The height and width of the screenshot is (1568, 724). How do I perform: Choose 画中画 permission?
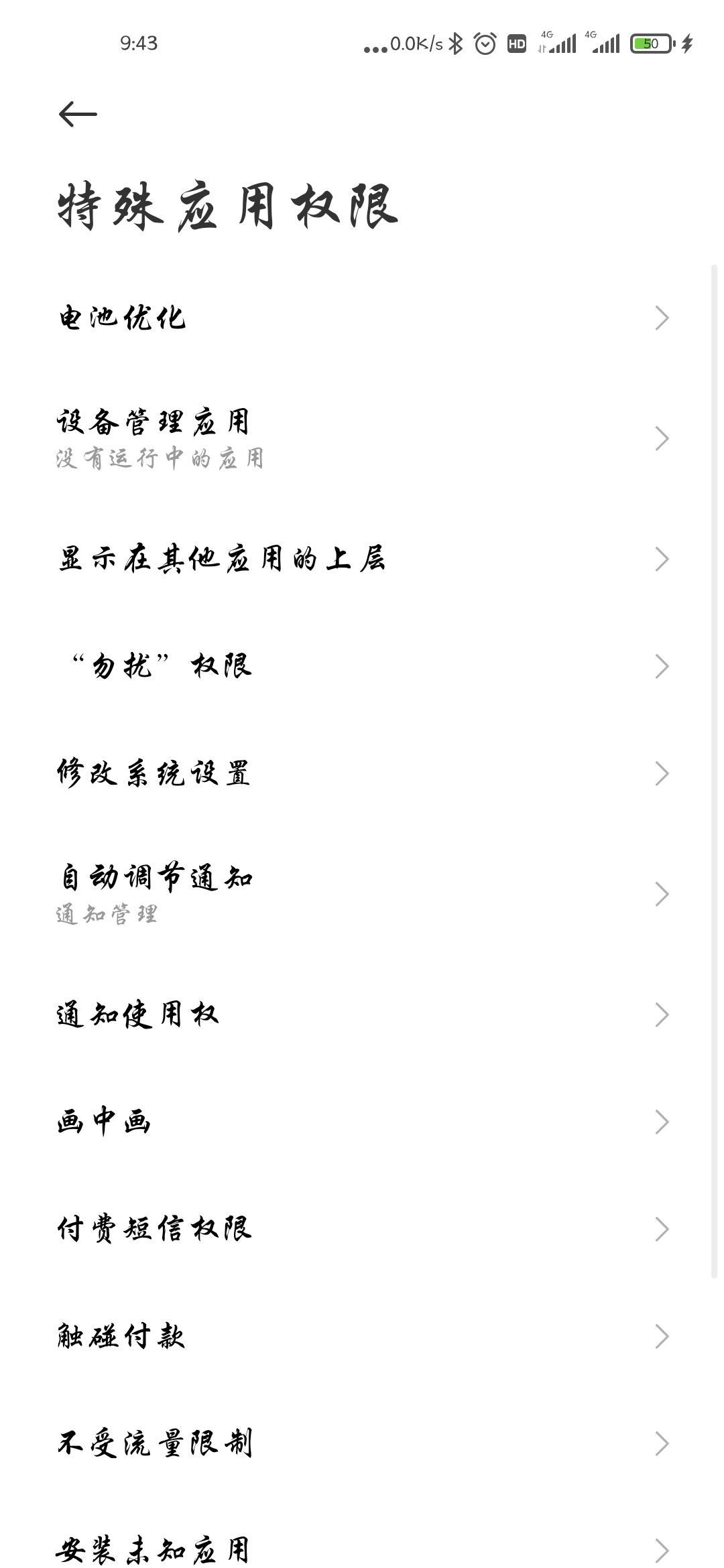coord(362,1122)
